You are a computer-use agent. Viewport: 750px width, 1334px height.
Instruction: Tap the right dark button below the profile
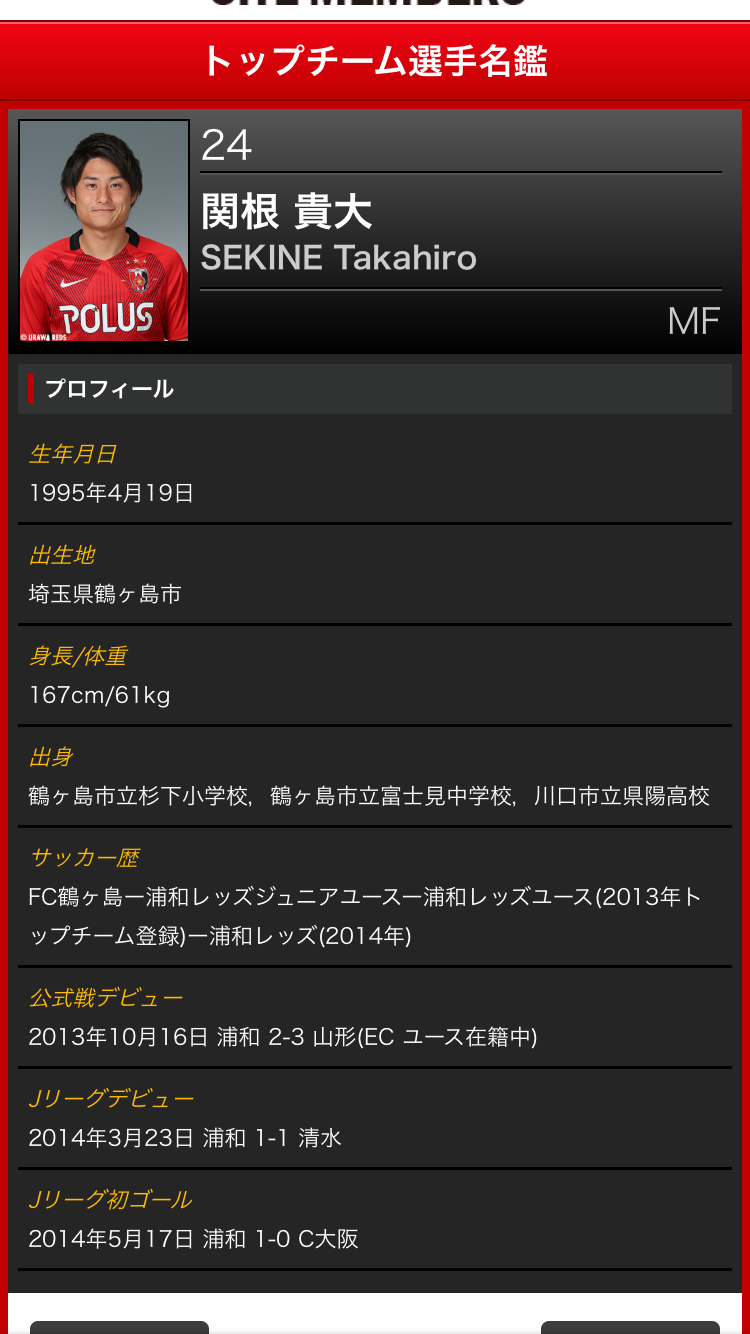pyautogui.click(x=630, y=1327)
